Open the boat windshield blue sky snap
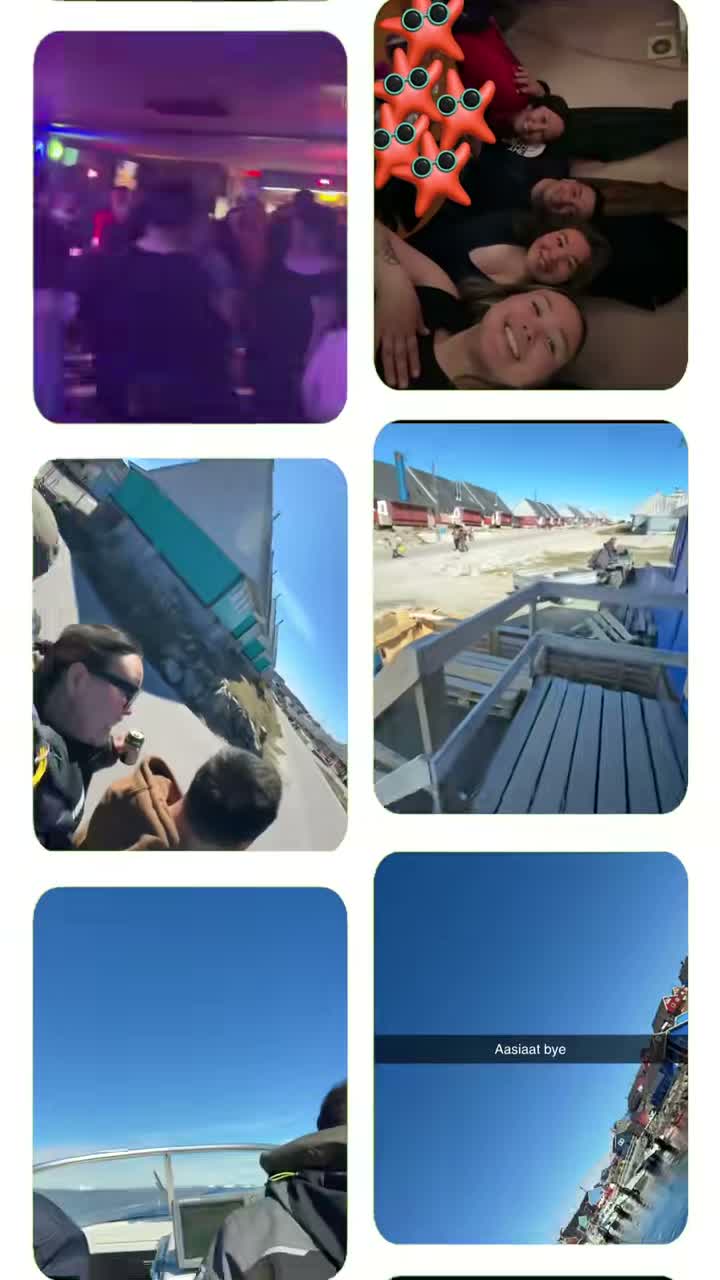Screen dimensions: 720x1280 pos(190,1083)
